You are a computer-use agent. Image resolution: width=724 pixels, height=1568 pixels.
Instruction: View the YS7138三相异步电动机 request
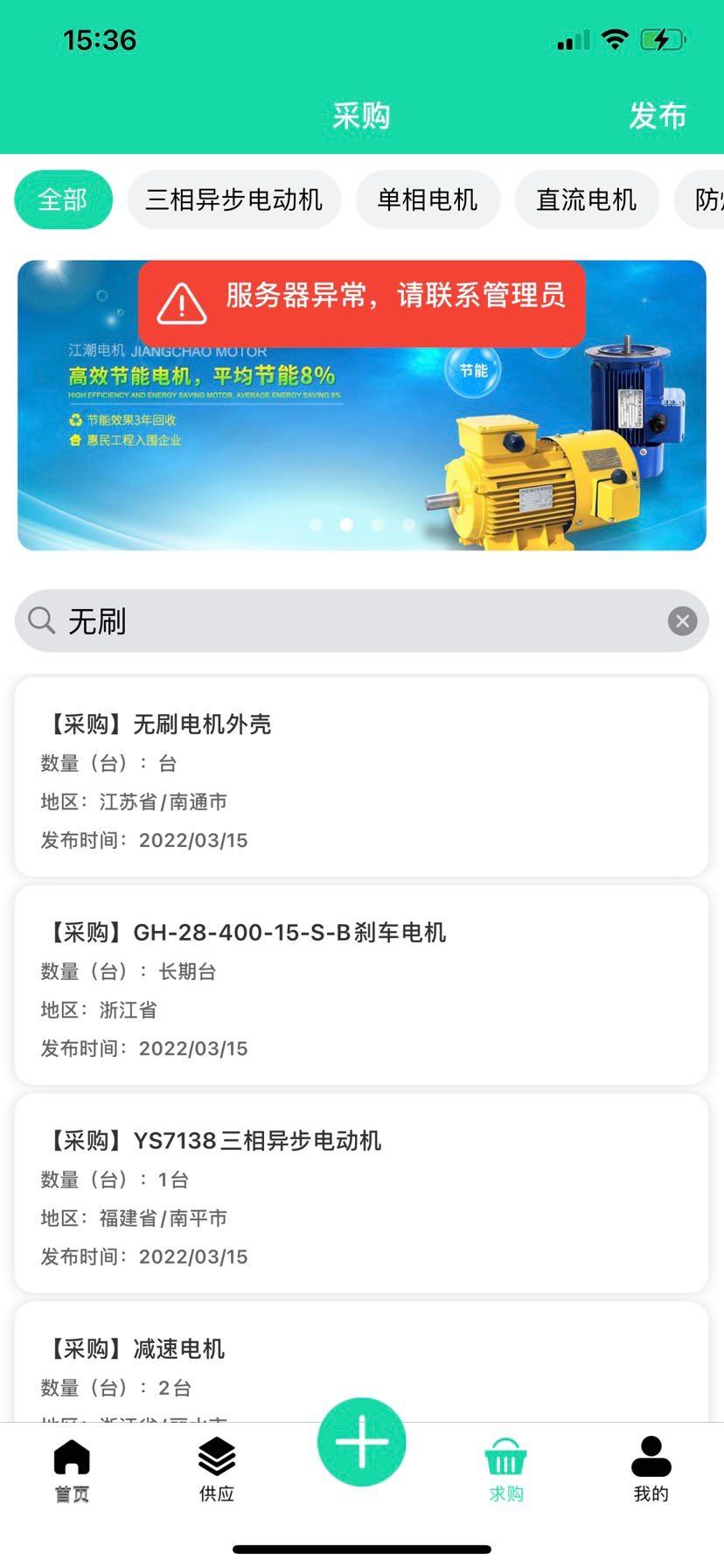[x=362, y=1193]
